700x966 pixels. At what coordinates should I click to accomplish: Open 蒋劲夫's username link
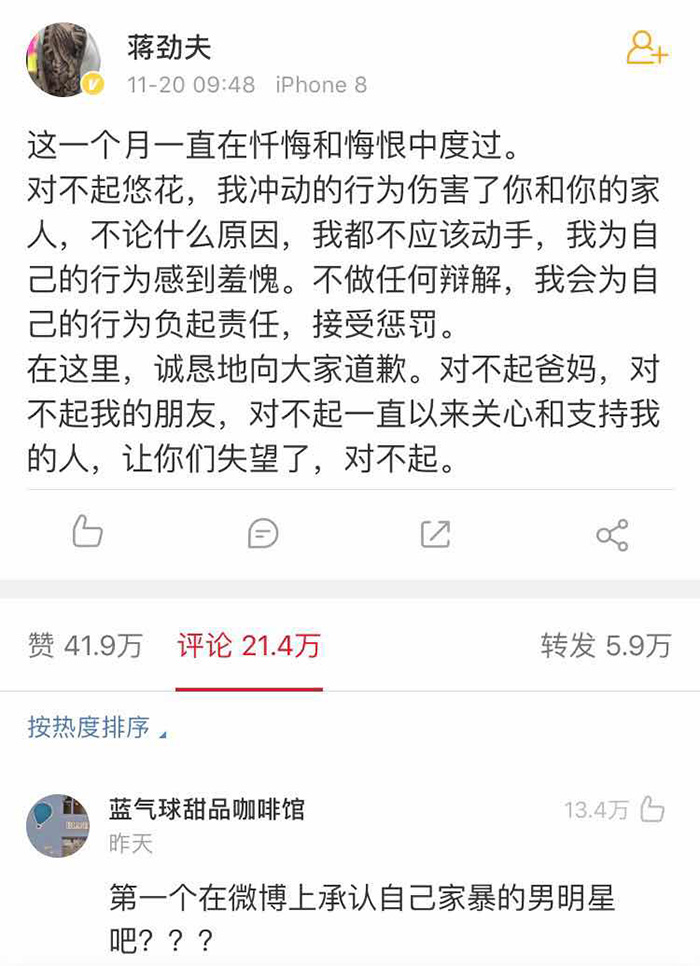coord(169,46)
